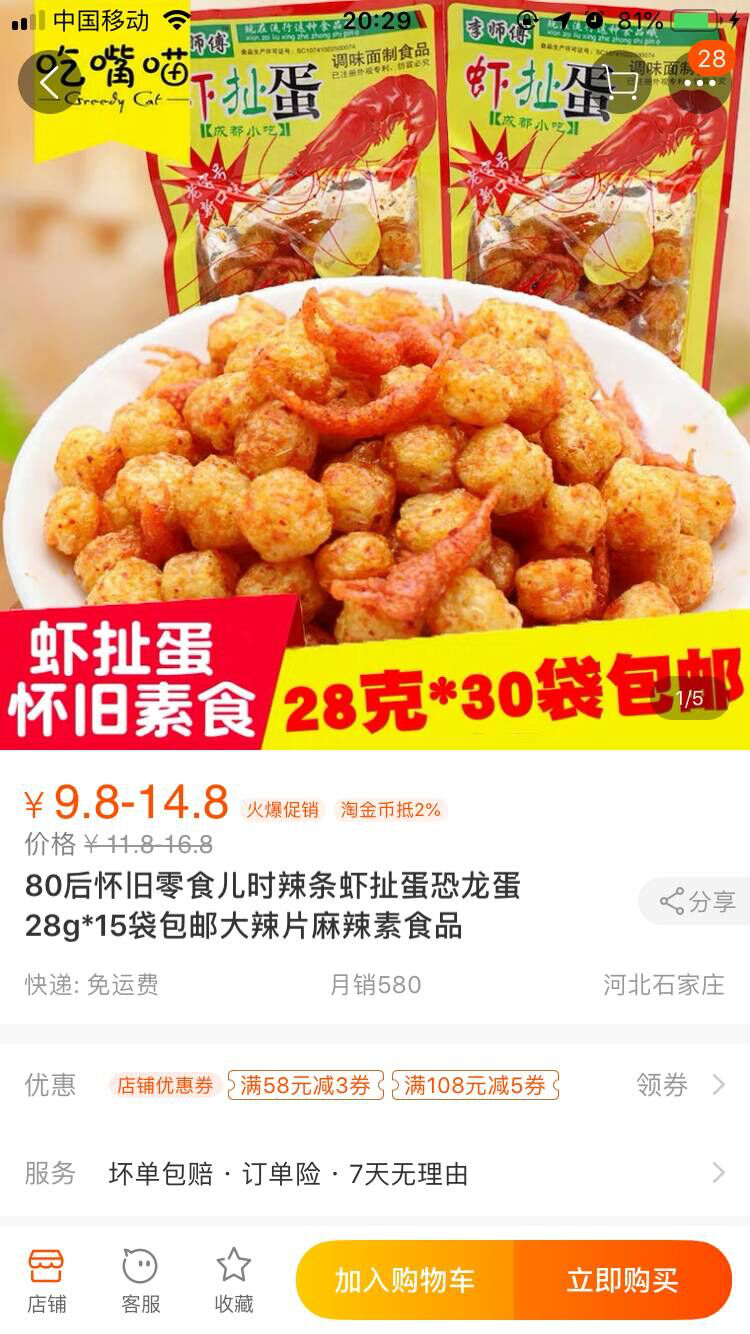Share this product via 分享
This screenshot has width=750, height=1334.
coord(697,901)
